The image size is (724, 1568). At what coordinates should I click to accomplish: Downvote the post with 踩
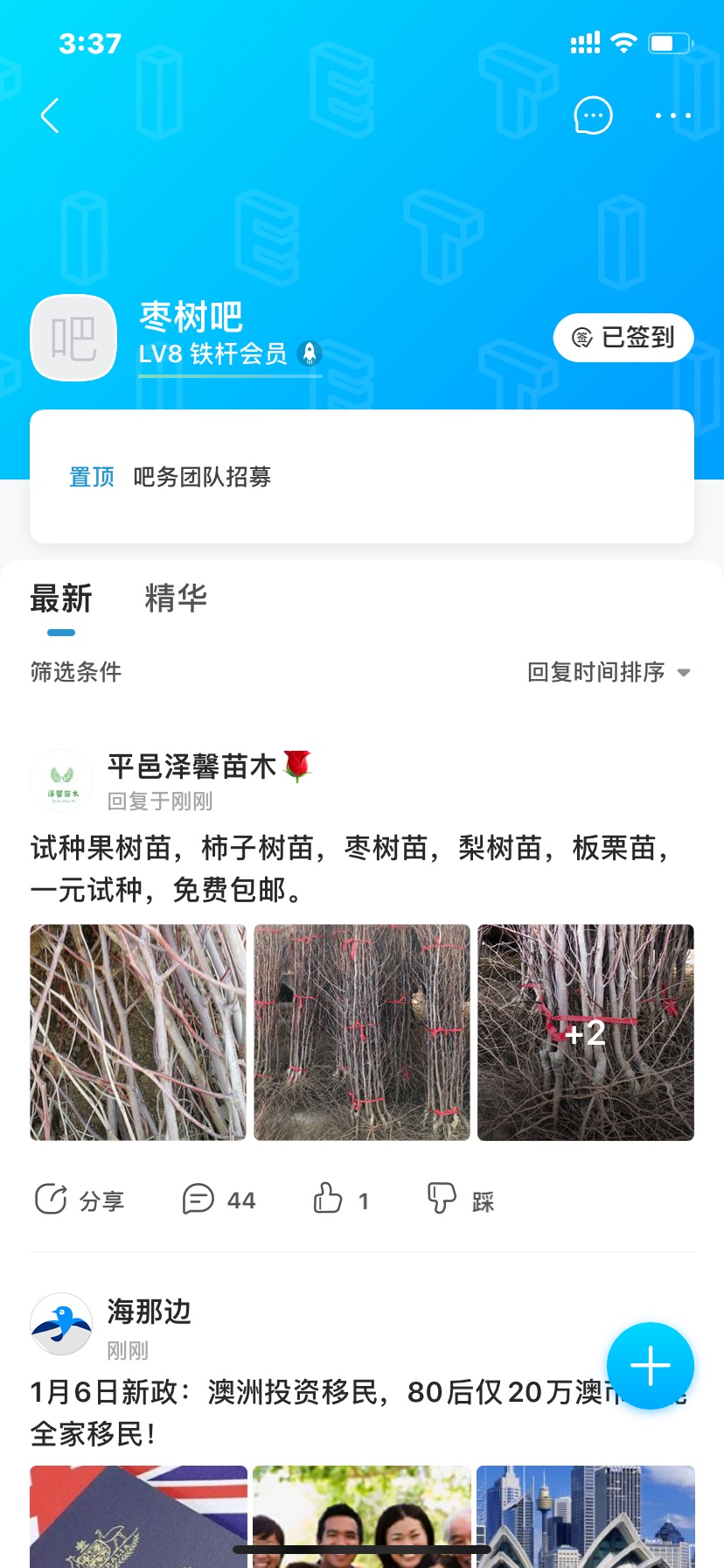(461, 1200)
